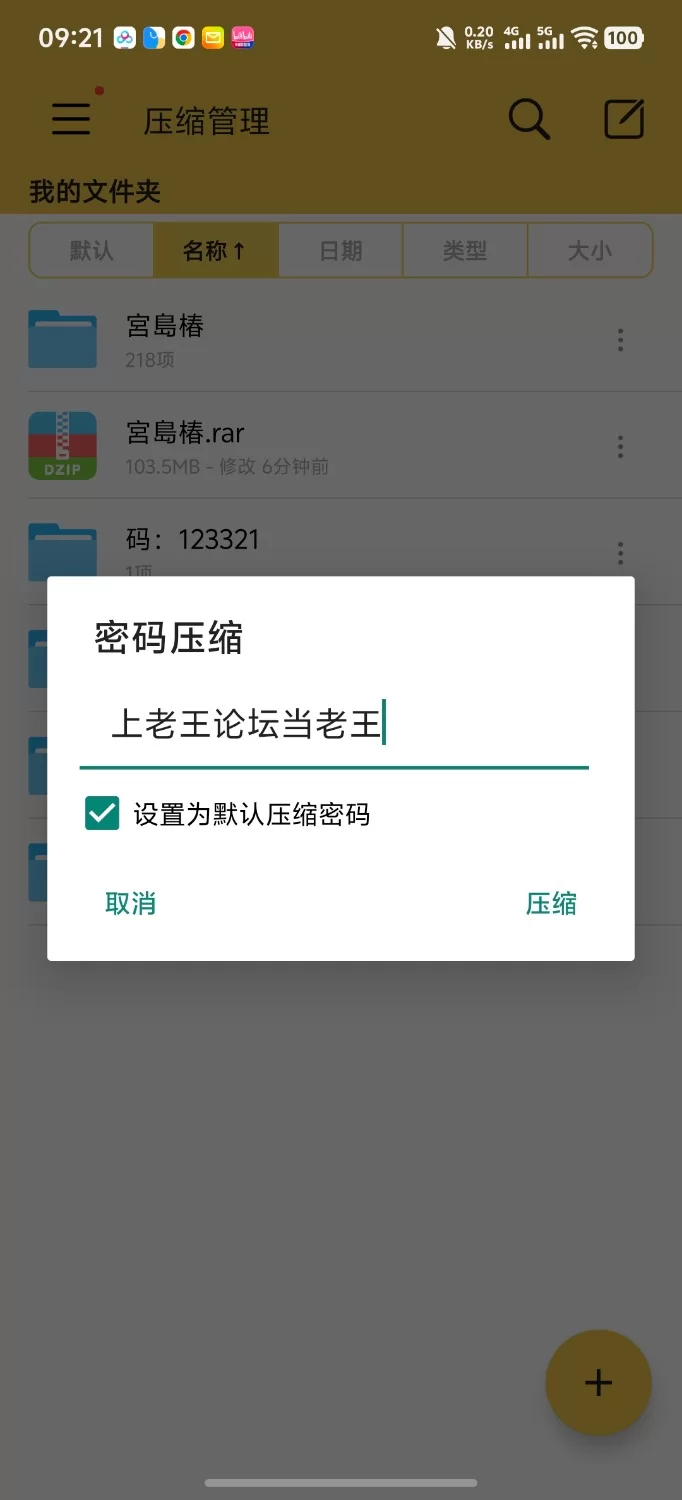Cancel the dialog with 取消
Image resolution: width=682 pixels, height=1500 pixels.
[130, 904]
